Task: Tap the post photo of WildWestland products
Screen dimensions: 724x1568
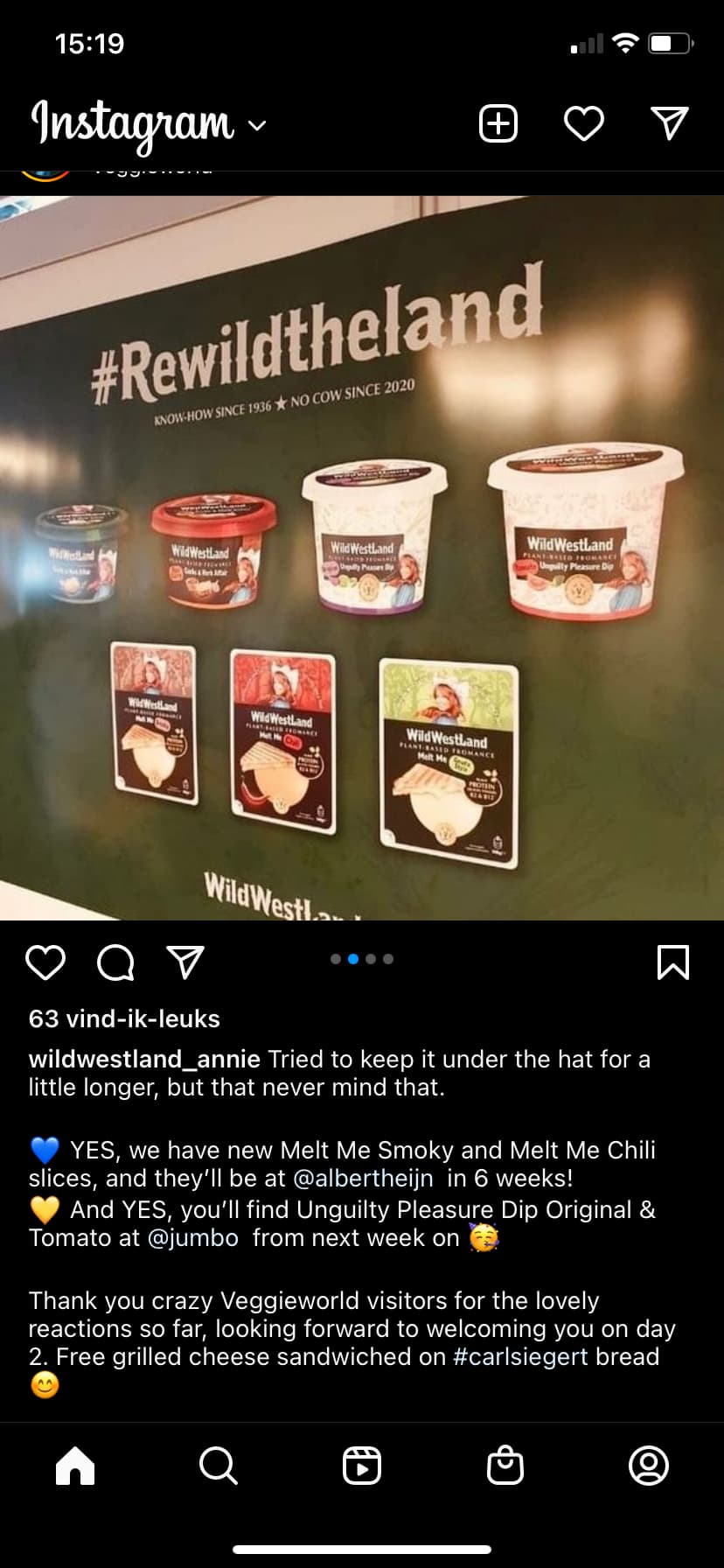Action: pos(362,558)
